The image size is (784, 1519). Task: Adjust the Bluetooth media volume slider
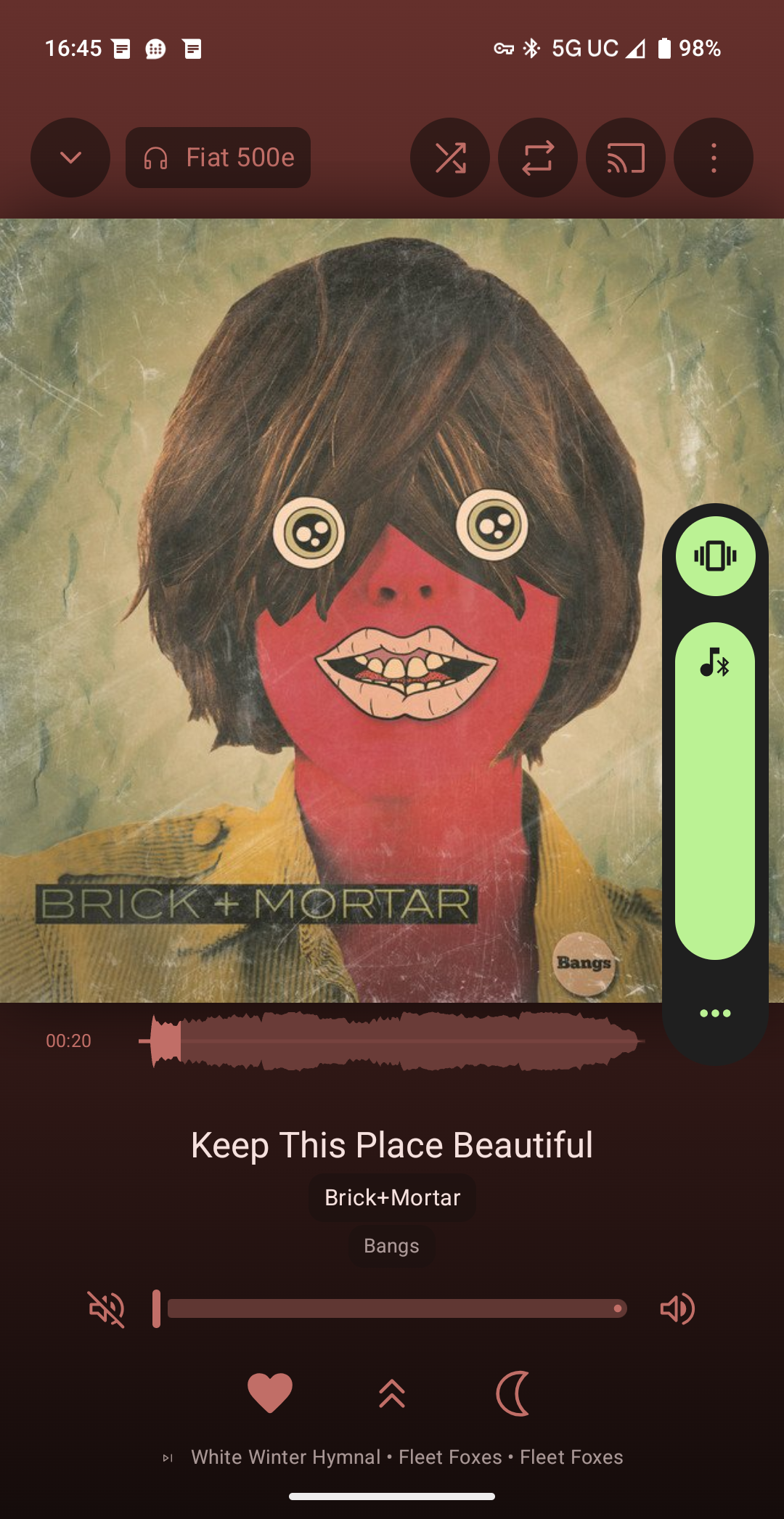[x=715, y=791]
